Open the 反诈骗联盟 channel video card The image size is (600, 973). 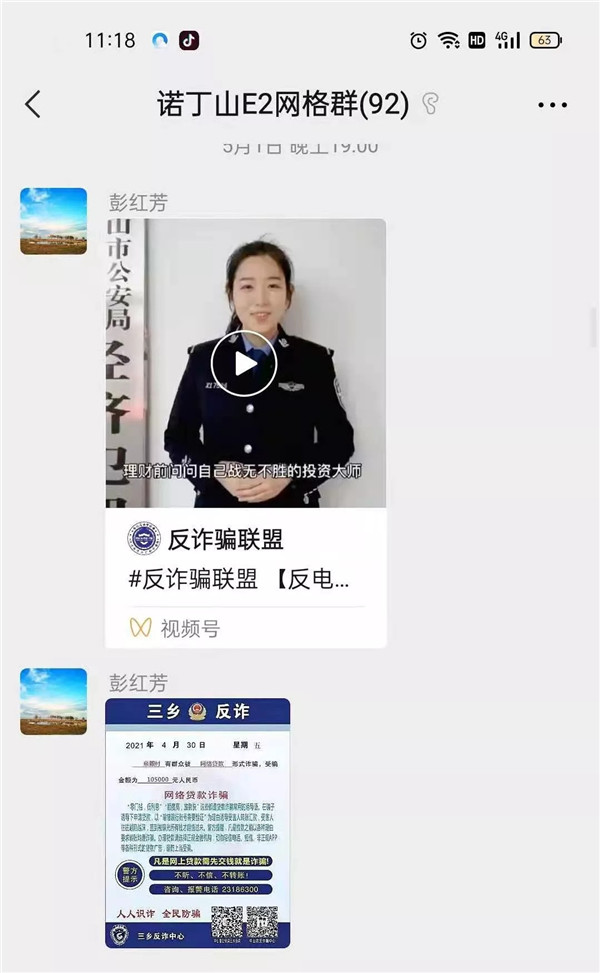(245, 560)
